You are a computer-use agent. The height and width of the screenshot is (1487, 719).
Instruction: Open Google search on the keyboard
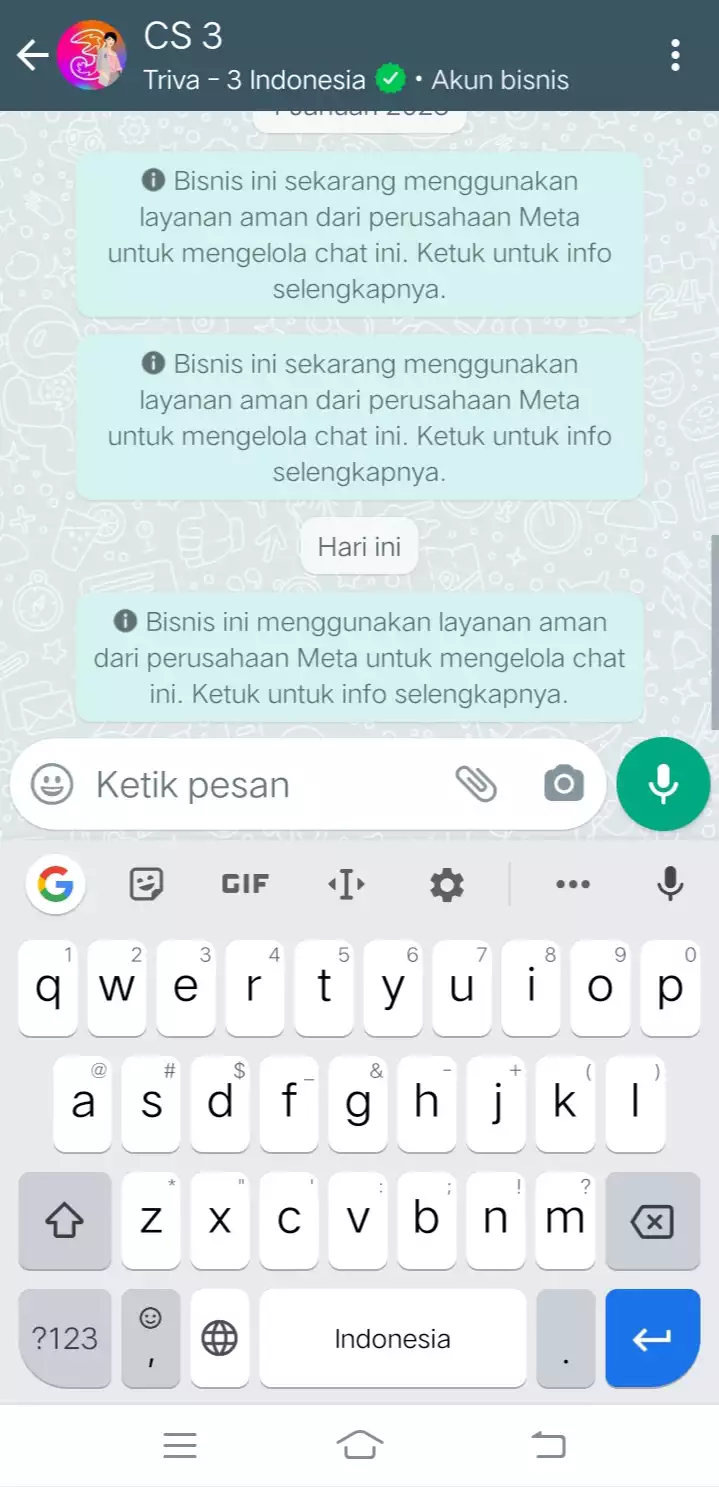[56, 884]
